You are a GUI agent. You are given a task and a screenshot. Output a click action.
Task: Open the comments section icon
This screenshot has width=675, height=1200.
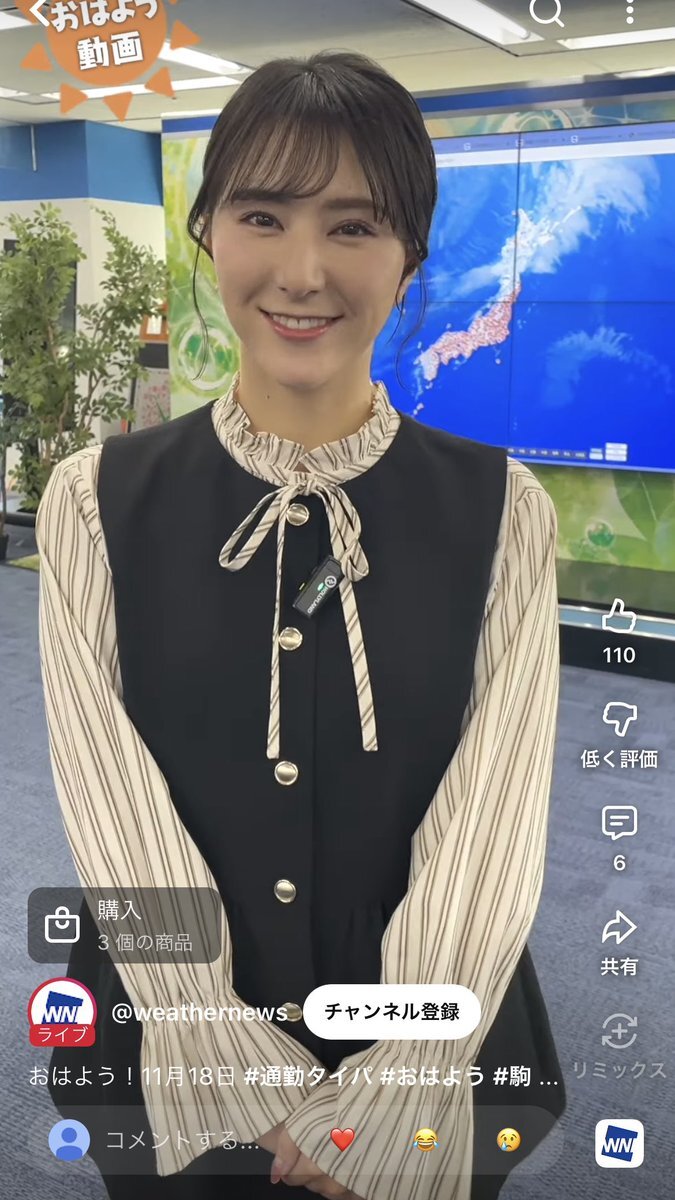point(619,823)
